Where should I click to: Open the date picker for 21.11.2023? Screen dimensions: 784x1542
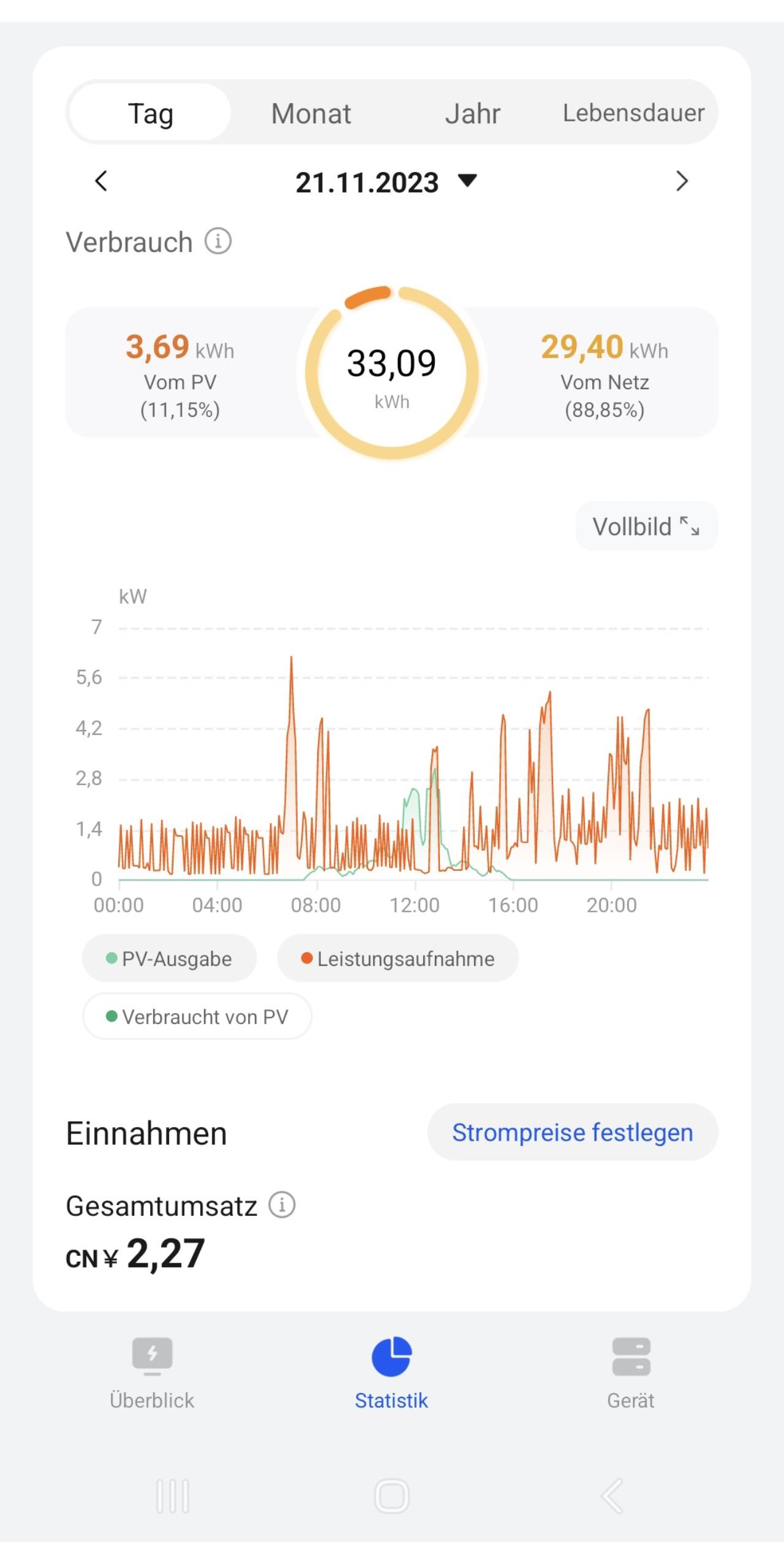pos(386,182)
